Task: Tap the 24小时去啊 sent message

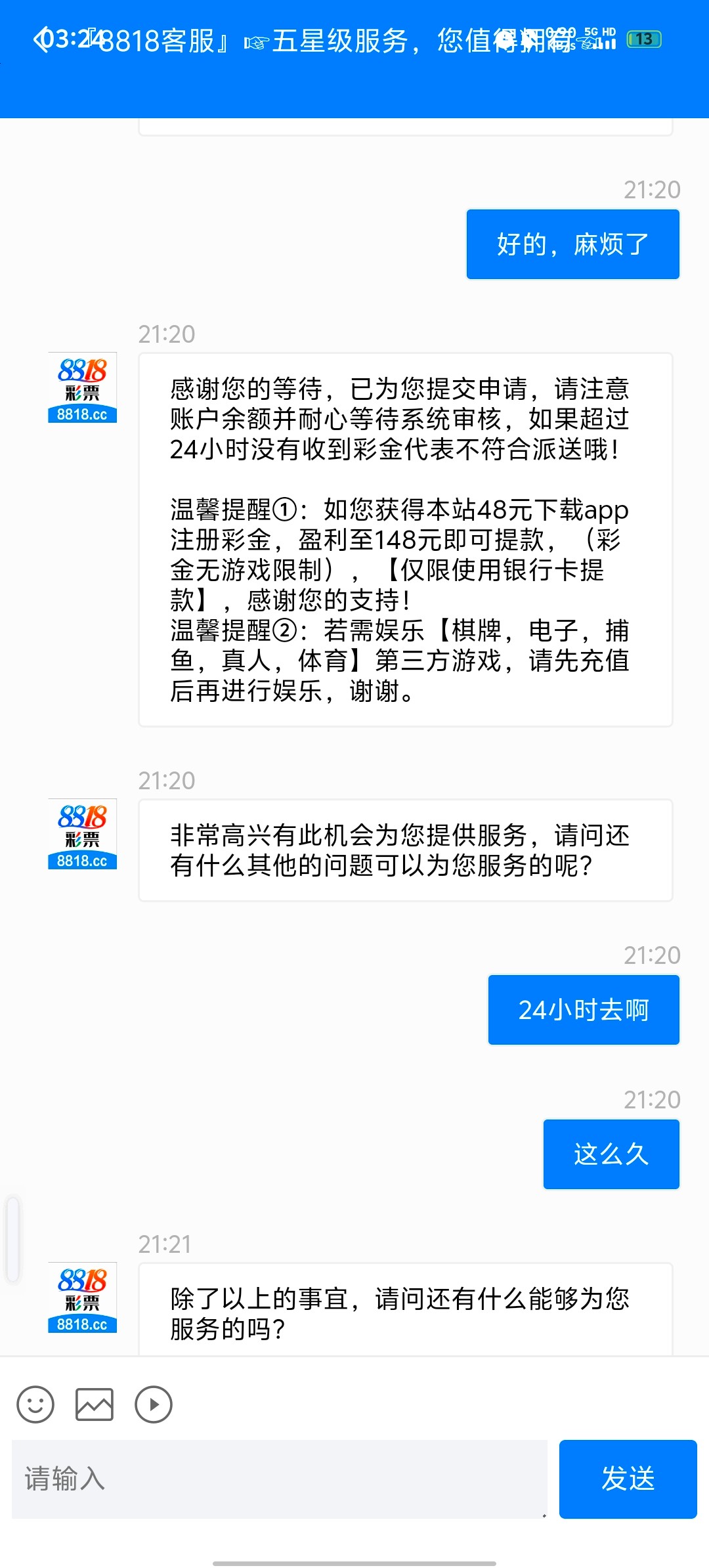Action: point(583,1010)
